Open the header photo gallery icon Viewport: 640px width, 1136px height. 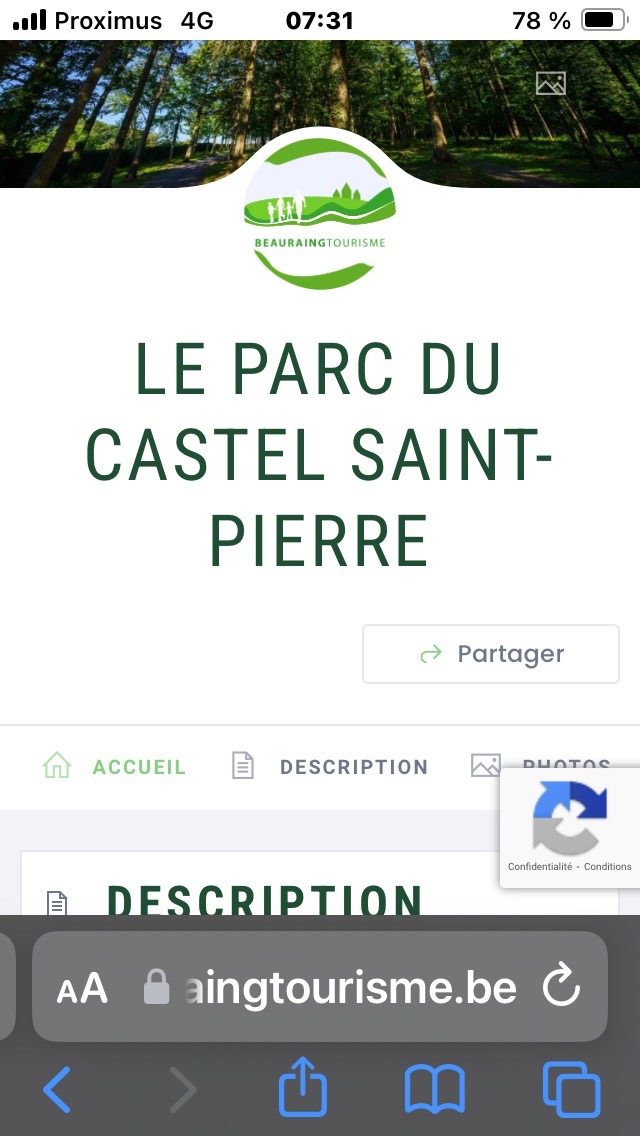click(551, 84)
